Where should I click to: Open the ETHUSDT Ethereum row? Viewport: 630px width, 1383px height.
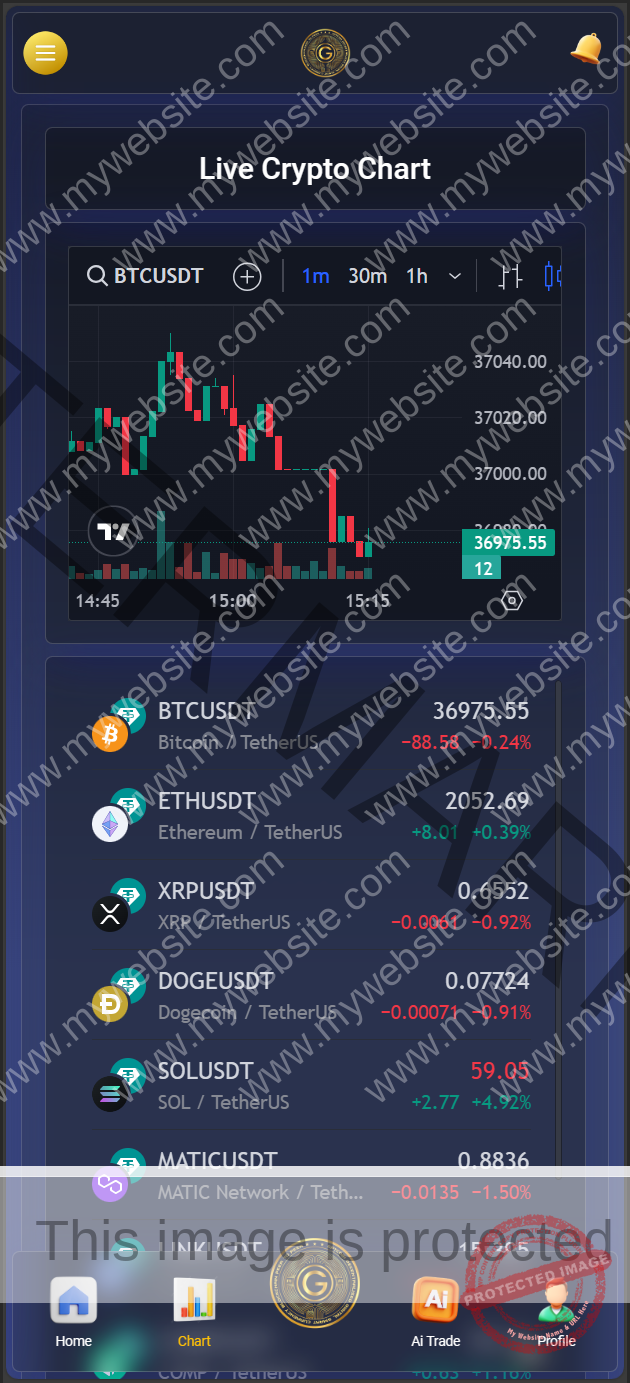pos(310,816)
